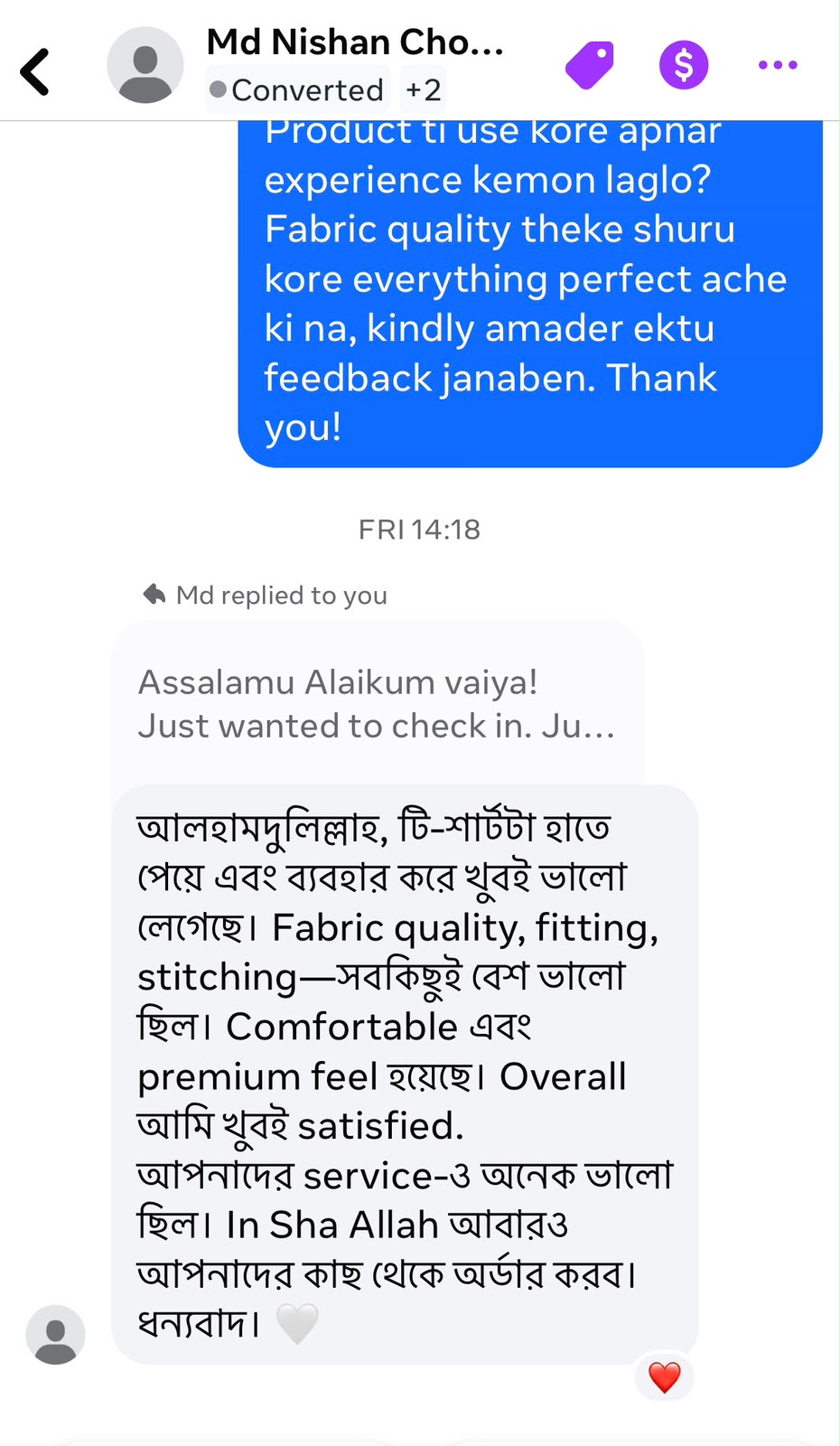The width and height of the screenshot is (840, 1446).
Task: Tap the +2 labels chip
Action: (423, 89)
